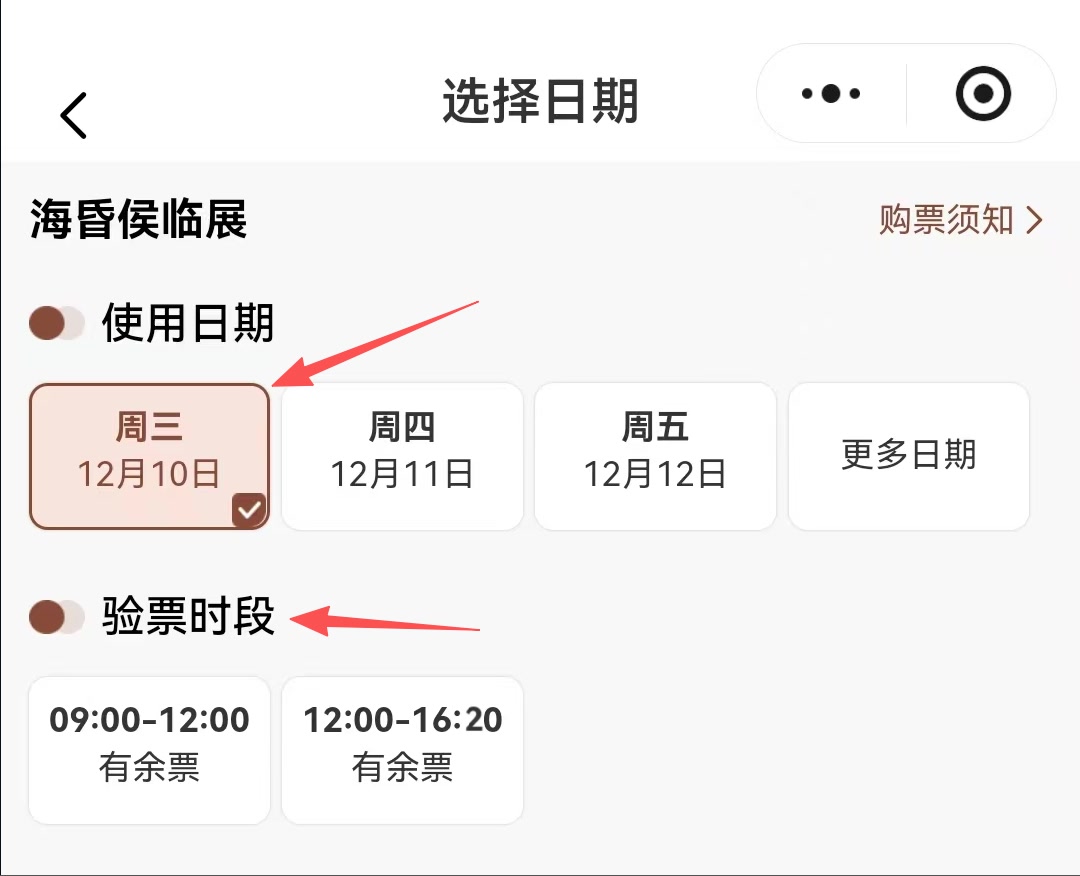This screenshot has width=1080, height=876.
Task: Choose Thursday 12月11日 as the use date
Action: 402,456
